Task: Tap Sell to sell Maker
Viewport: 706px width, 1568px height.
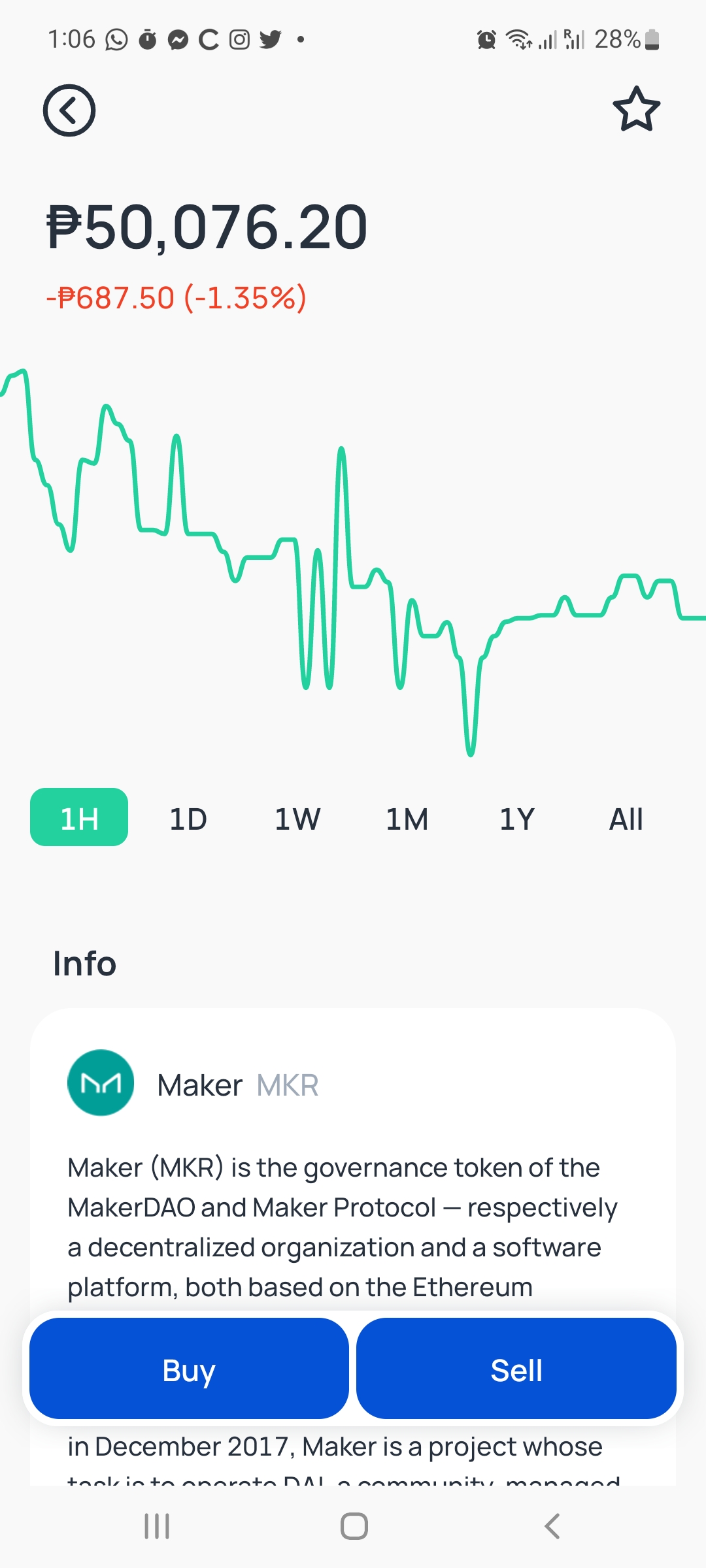Action: click(516, 1368)
